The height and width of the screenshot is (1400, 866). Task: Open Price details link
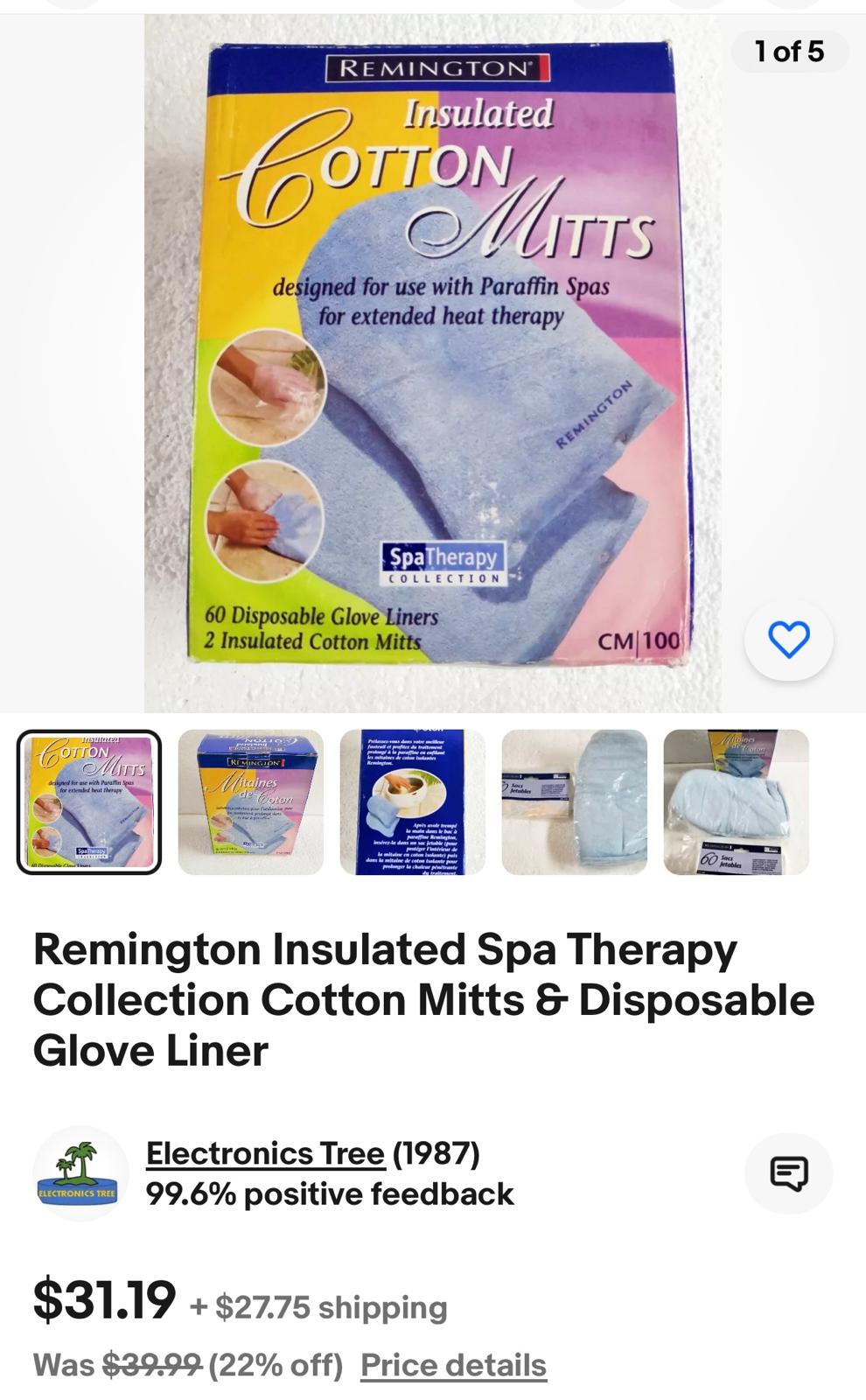(x=453, y=1365)
